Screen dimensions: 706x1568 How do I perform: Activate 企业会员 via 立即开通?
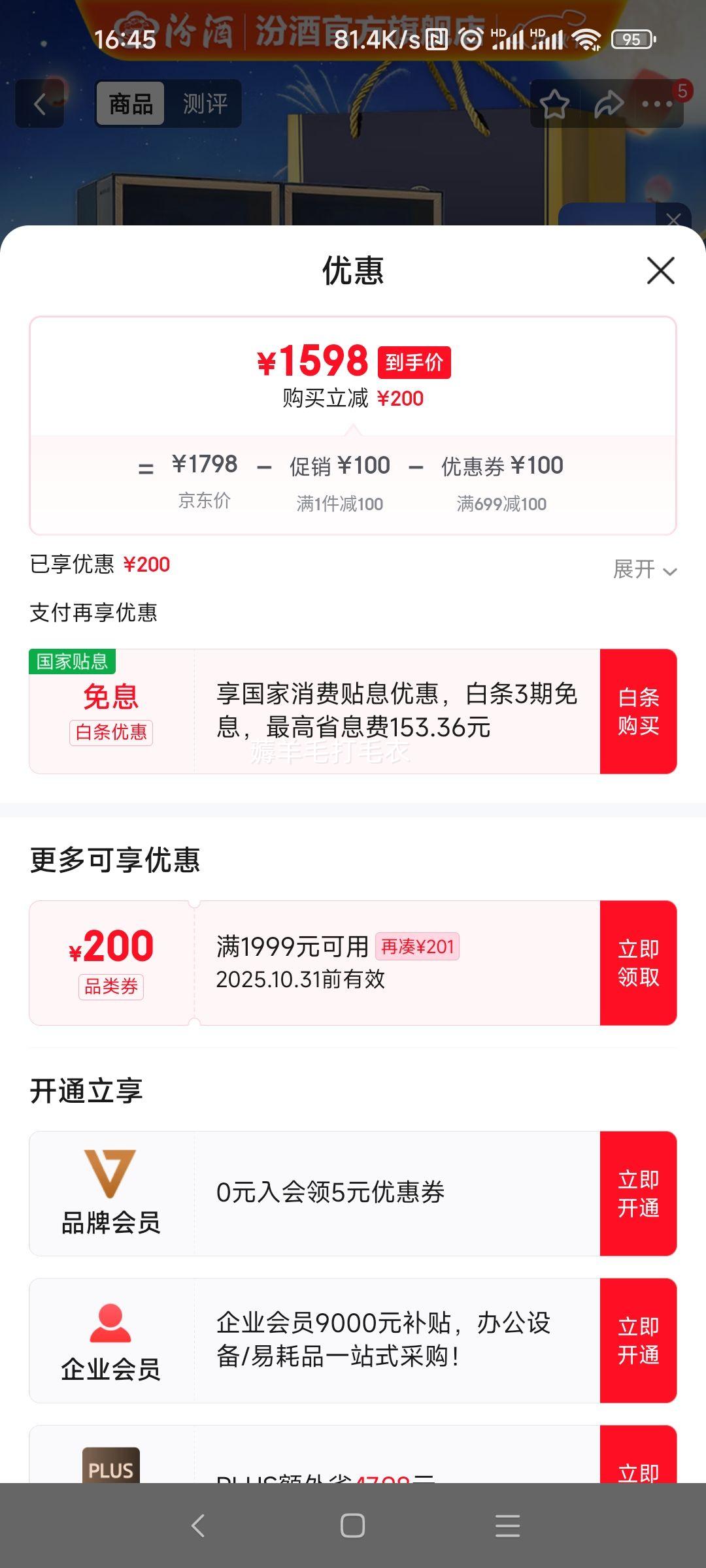(638, 1341)
